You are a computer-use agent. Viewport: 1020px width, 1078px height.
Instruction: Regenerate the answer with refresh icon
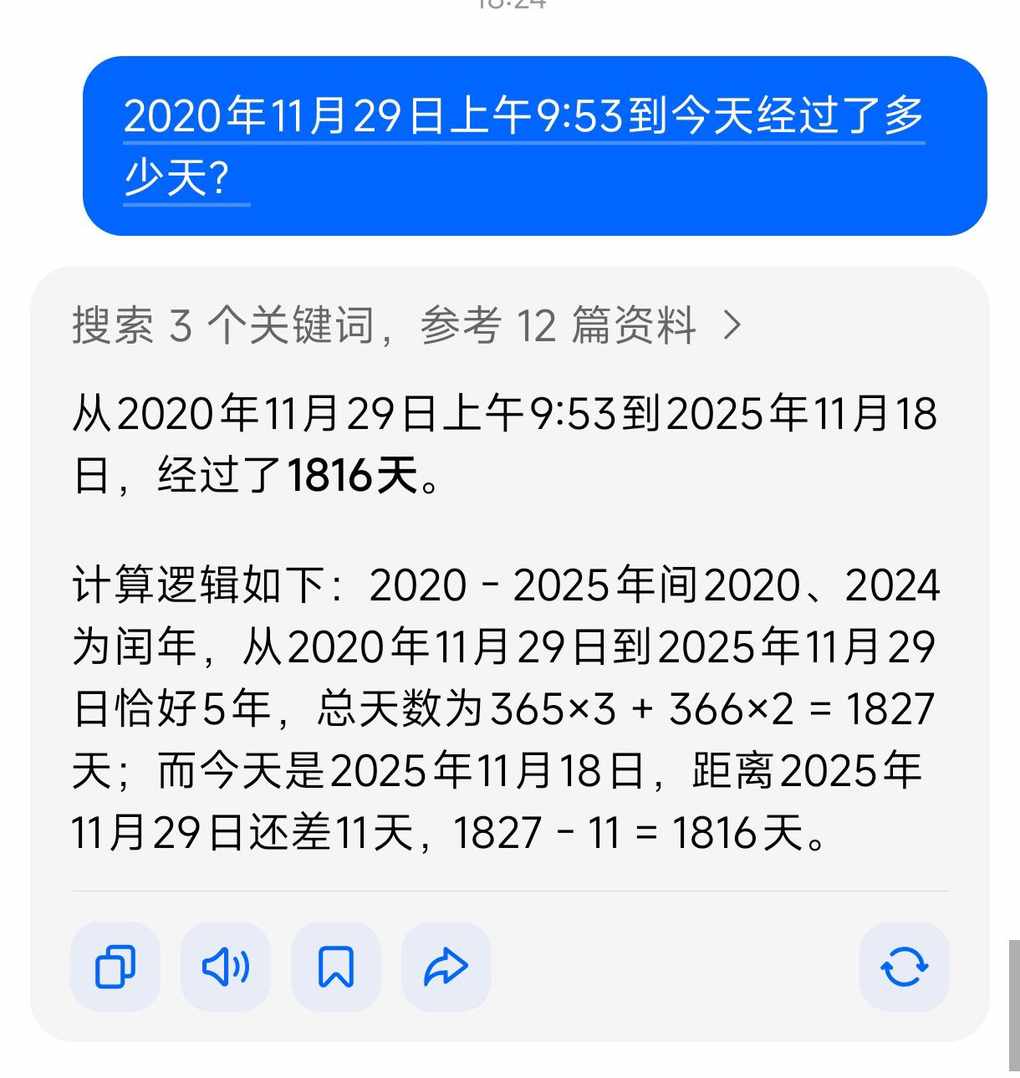tap(904, 967)
